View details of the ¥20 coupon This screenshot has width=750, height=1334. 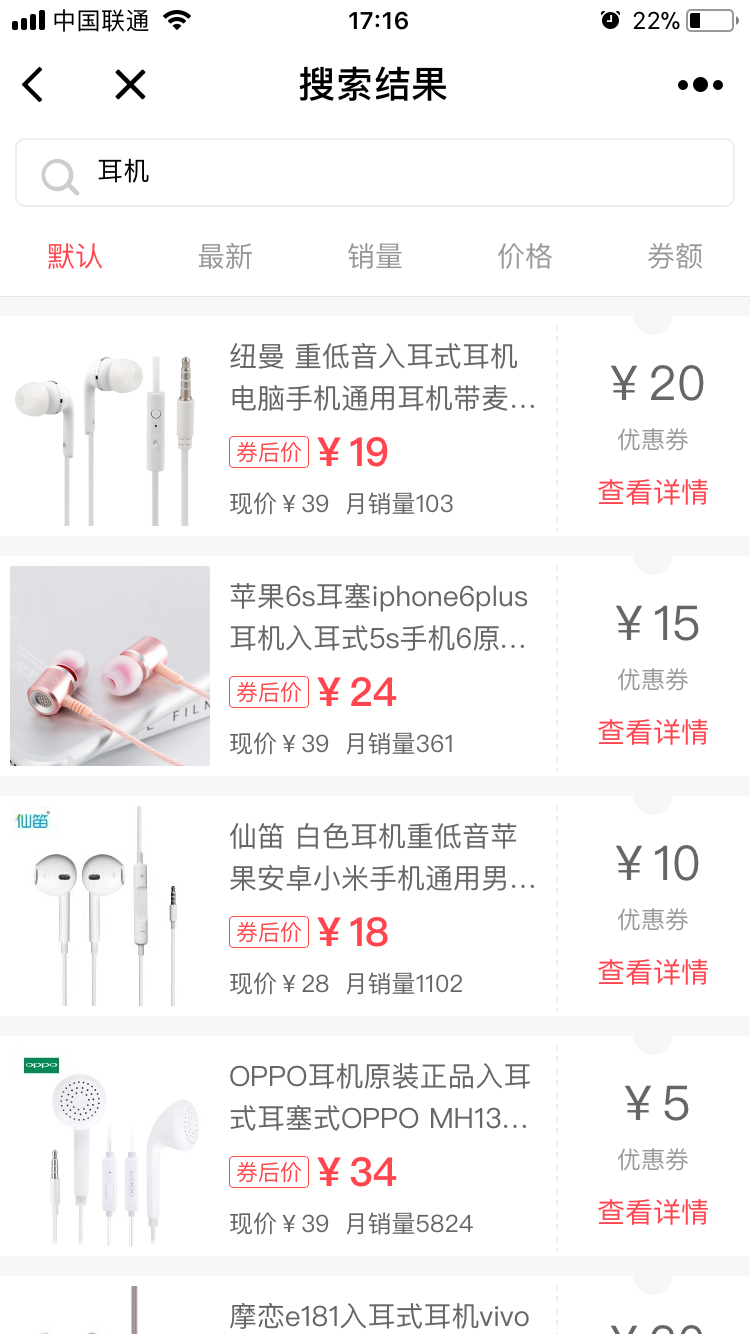pos(653,492)
